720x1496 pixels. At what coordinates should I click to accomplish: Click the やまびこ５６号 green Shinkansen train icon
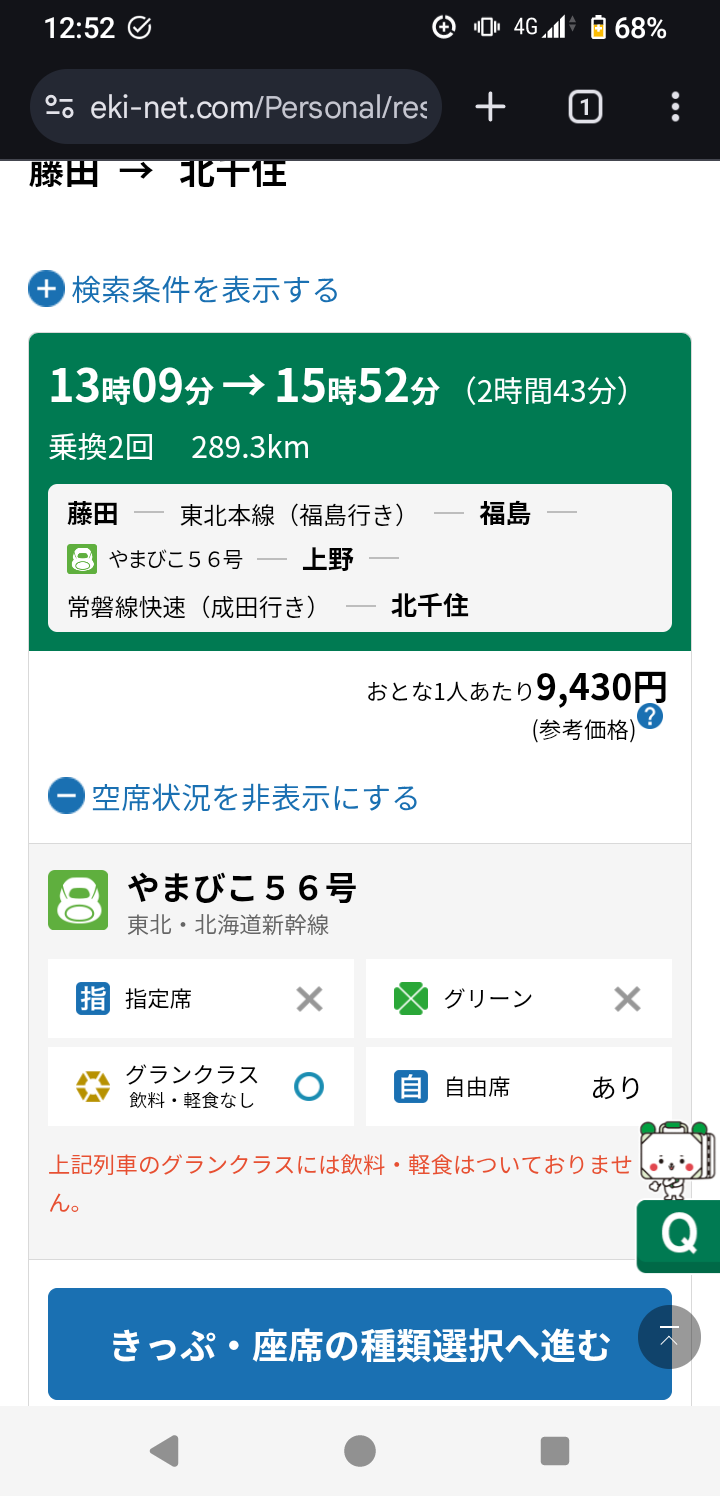click(x=77, y=900)
